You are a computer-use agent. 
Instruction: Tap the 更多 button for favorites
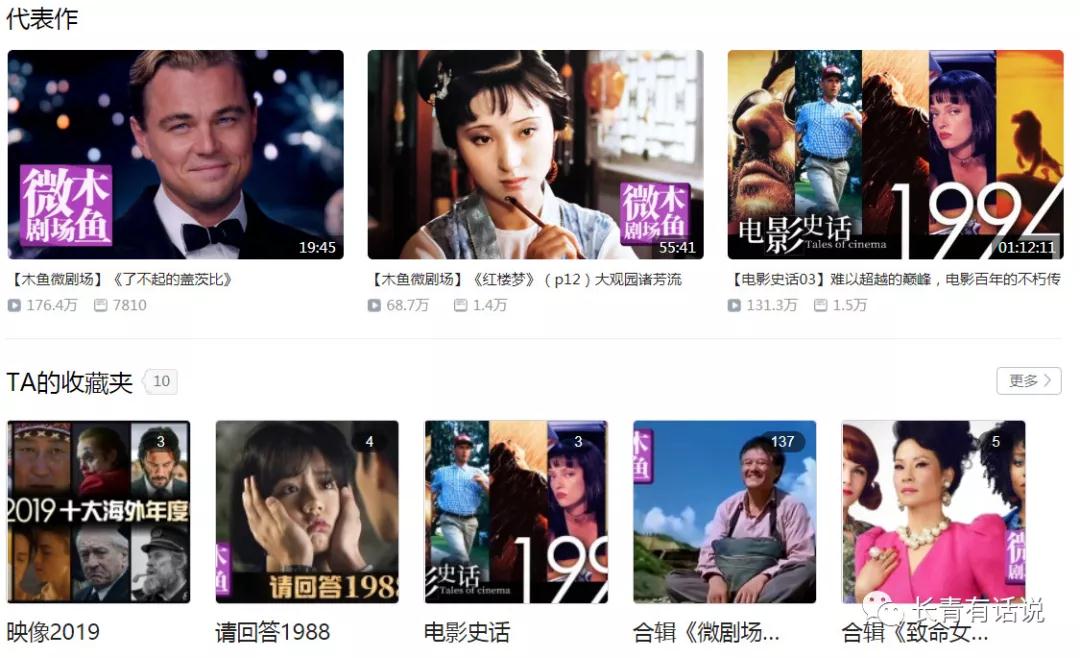1028,380
